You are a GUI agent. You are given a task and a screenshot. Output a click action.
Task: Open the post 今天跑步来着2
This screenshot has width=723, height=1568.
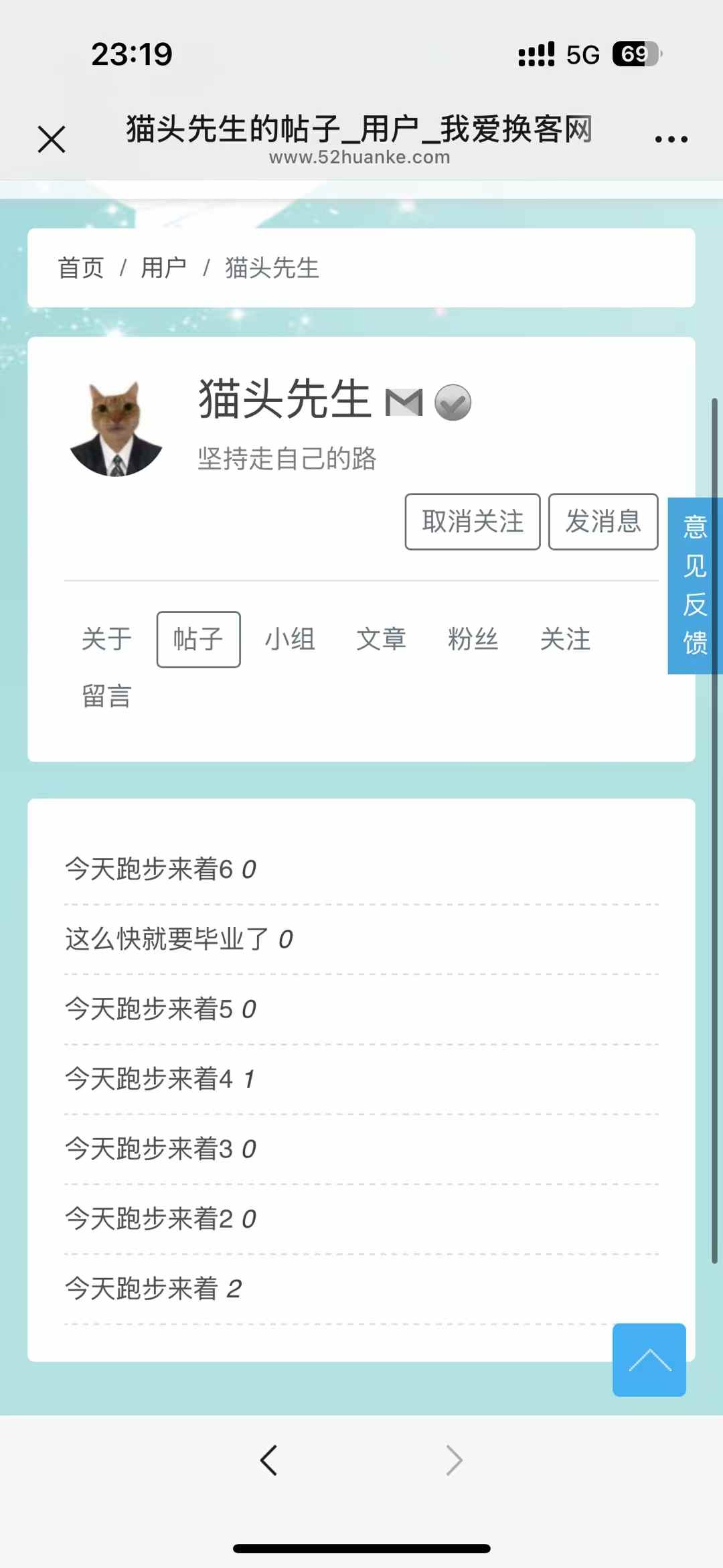pyautogui.click(x=149, y=1219)
